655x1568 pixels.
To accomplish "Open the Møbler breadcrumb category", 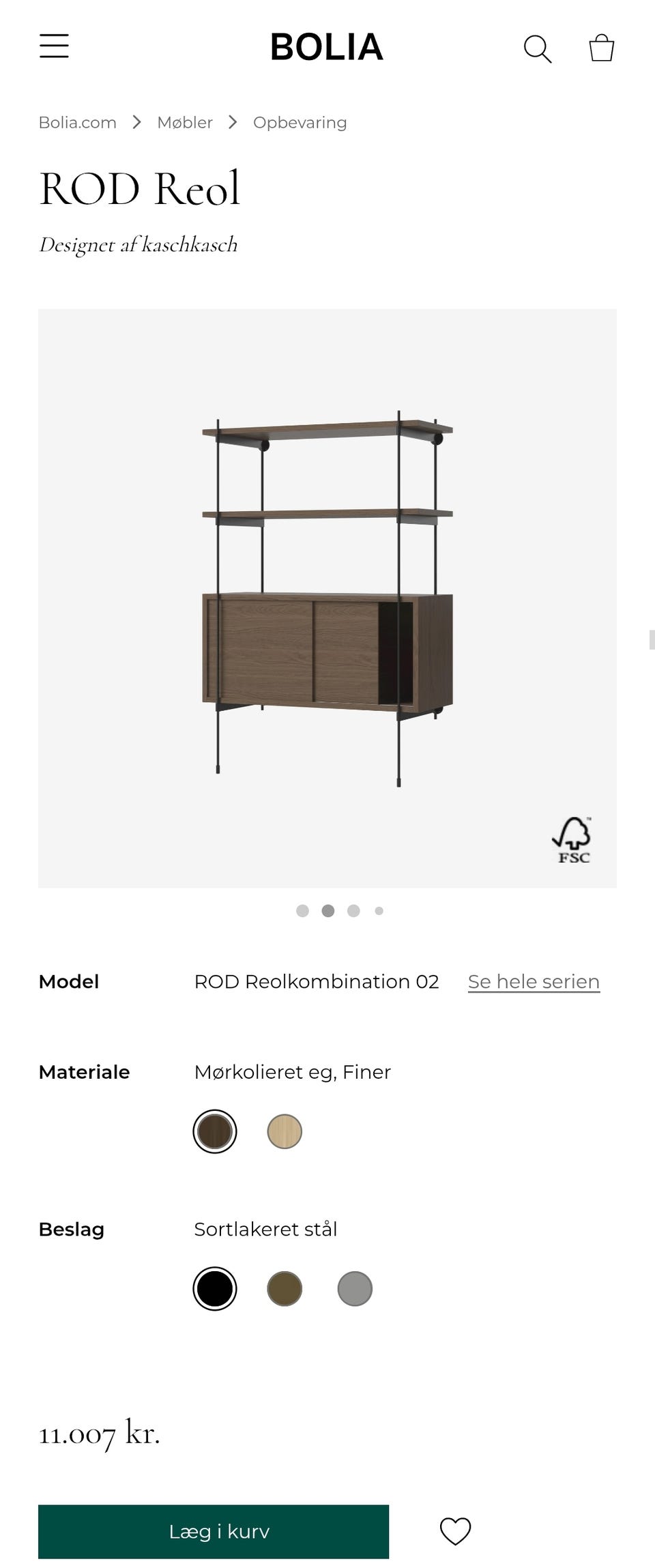I will click(x=184, y=122).
